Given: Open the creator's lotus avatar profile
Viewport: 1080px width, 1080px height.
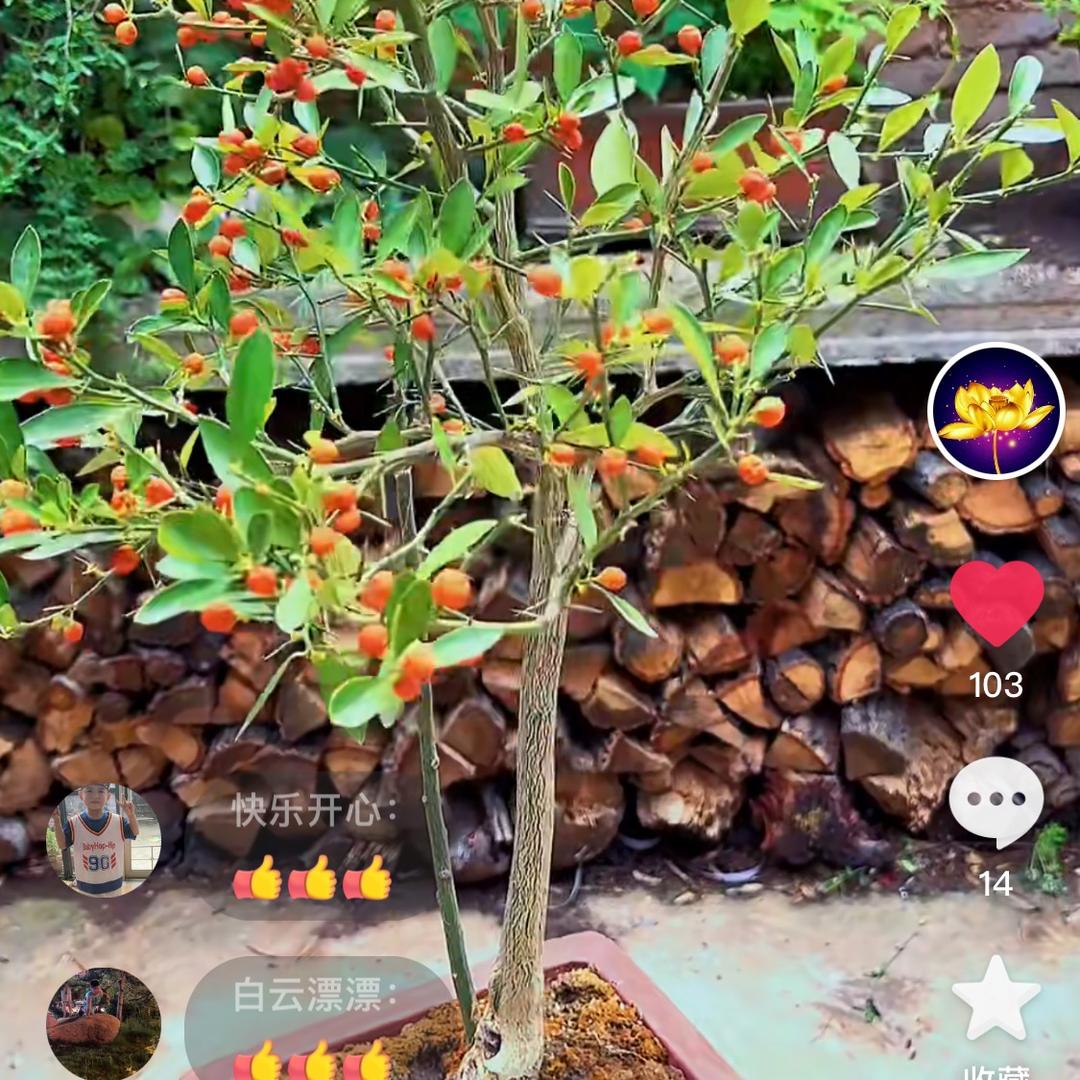Looking at the screenshot, I should click(x=996, y=411).
